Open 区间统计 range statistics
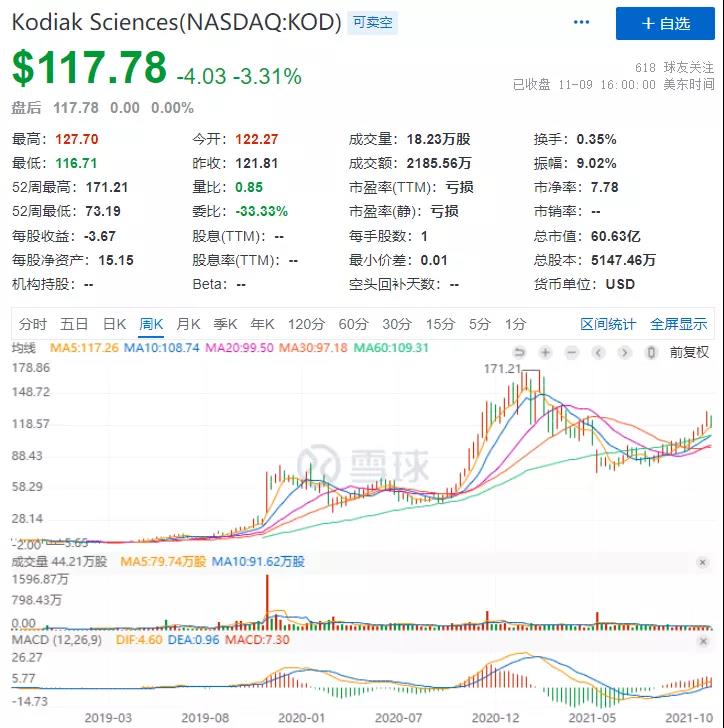 [x=608, y=324]
